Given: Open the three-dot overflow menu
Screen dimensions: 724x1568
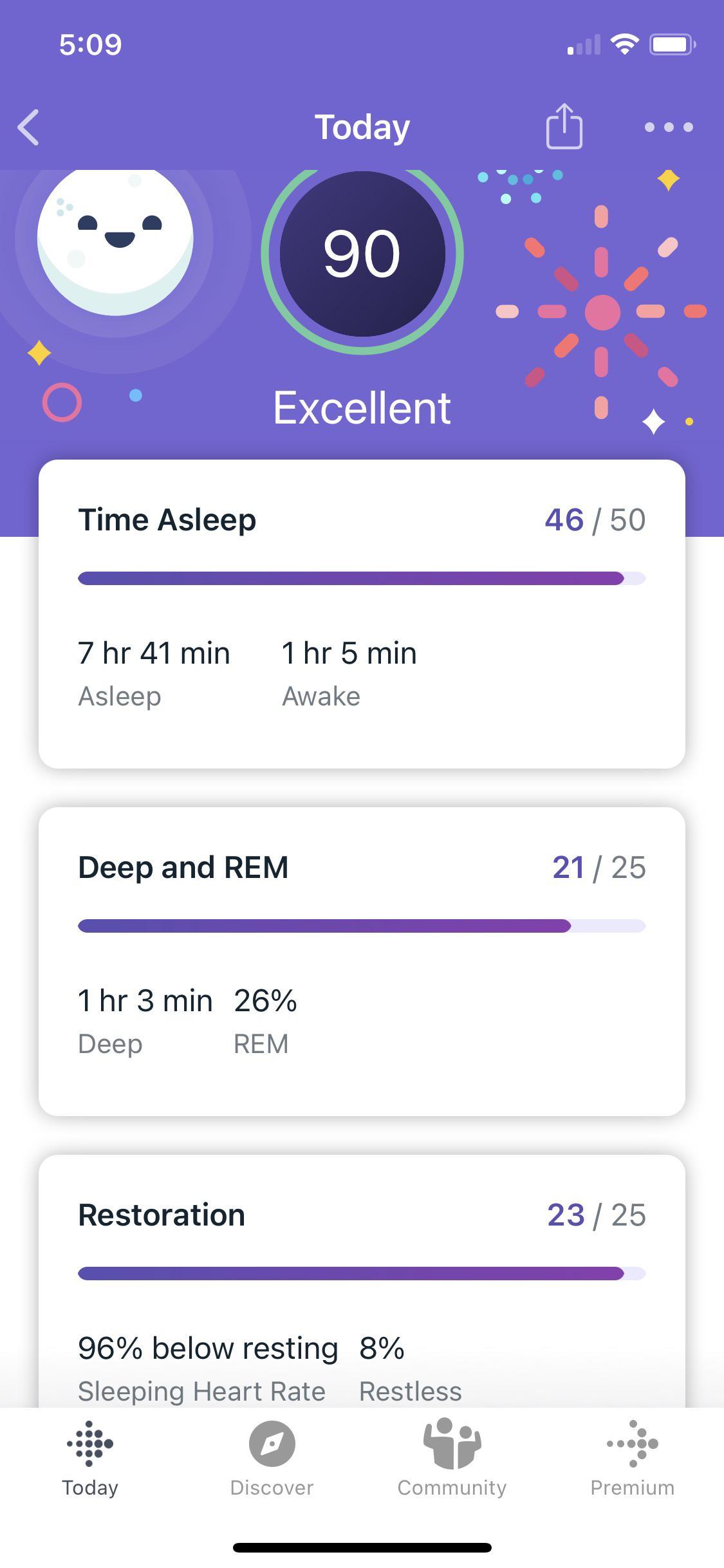Looking at the screenshot, I should click(668, 127).
